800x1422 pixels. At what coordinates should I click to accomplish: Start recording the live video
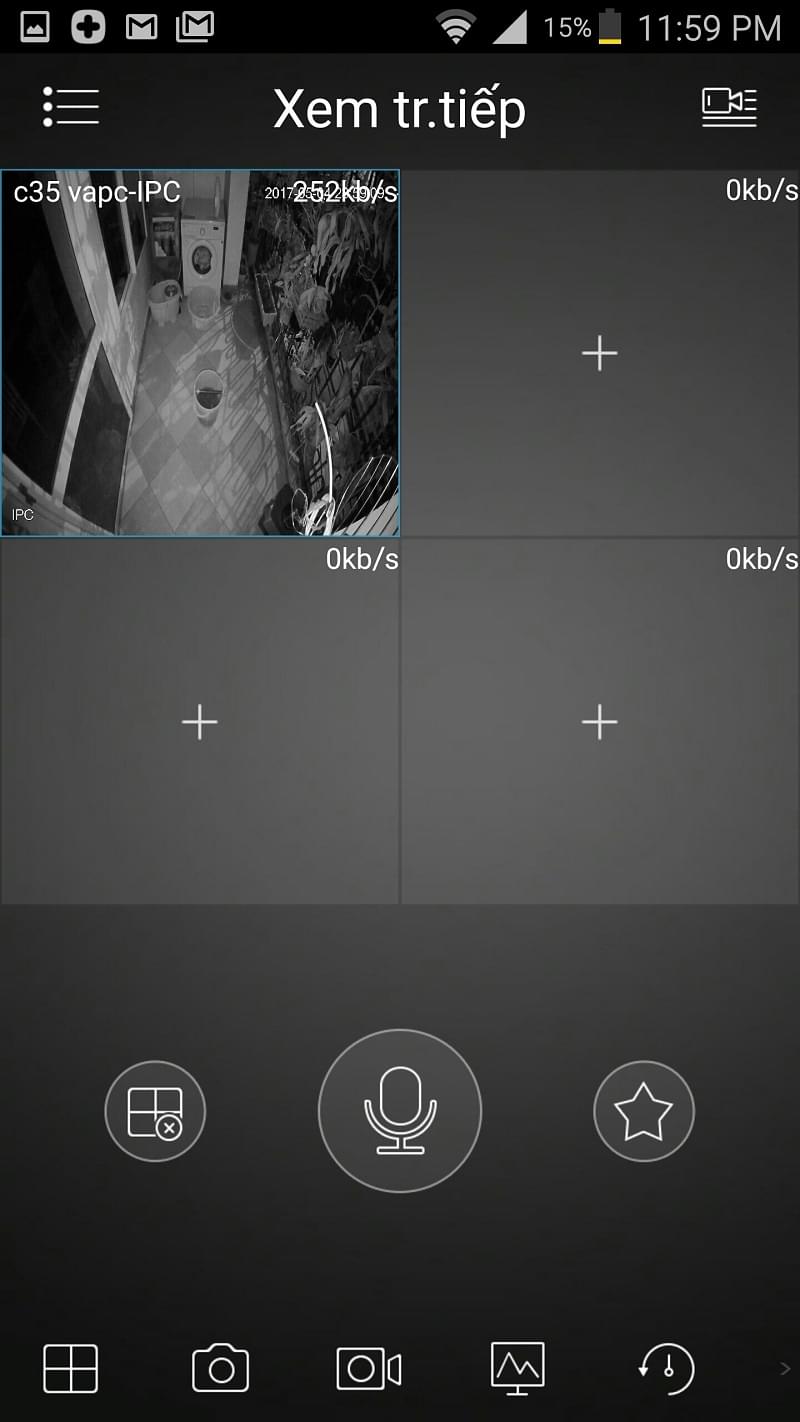pyautogui.click(x=369, y=1368)
